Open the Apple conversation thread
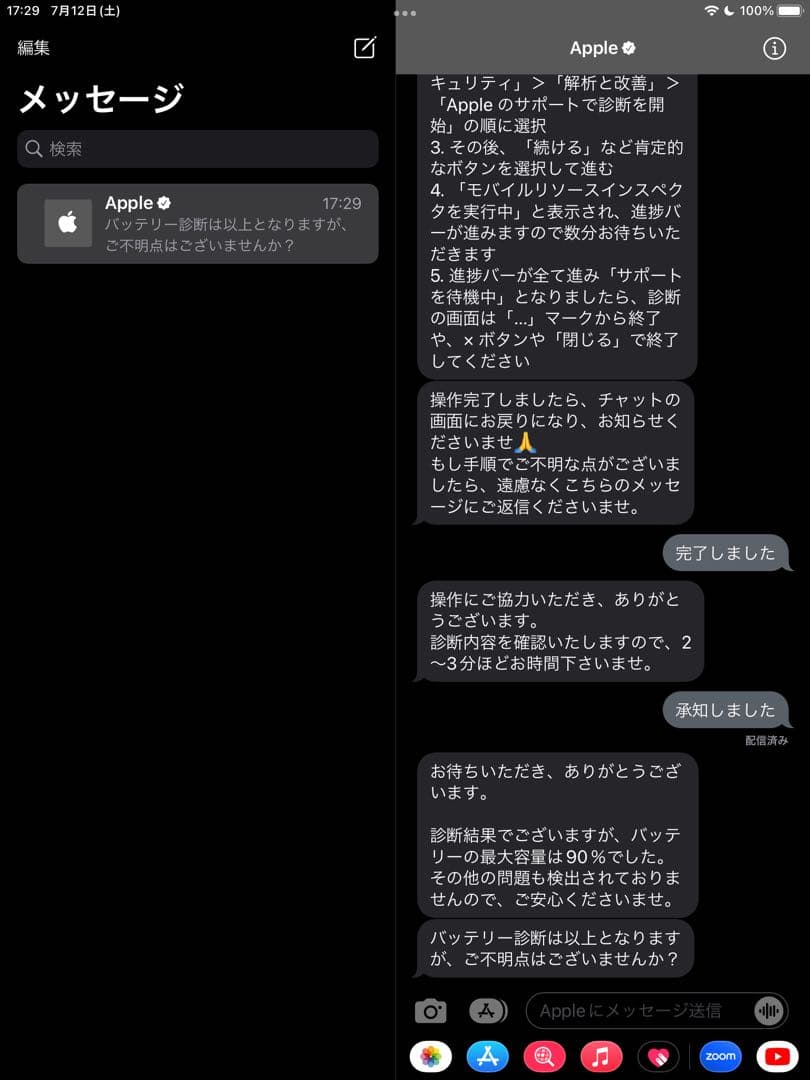Image resolution: width=810 pixels, height=1080 pixels. coord(198,224)
